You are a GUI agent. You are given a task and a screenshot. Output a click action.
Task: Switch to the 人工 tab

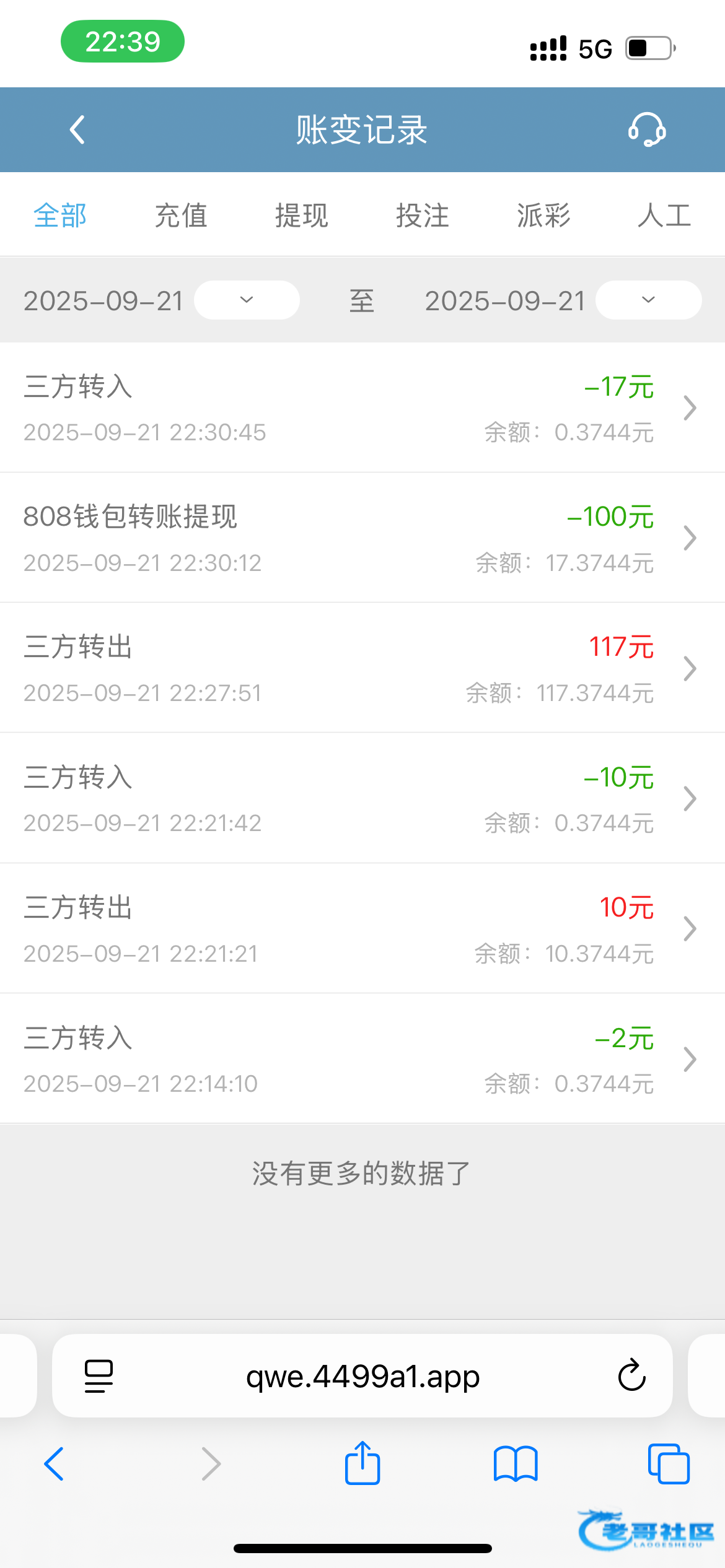click(664, 216)
